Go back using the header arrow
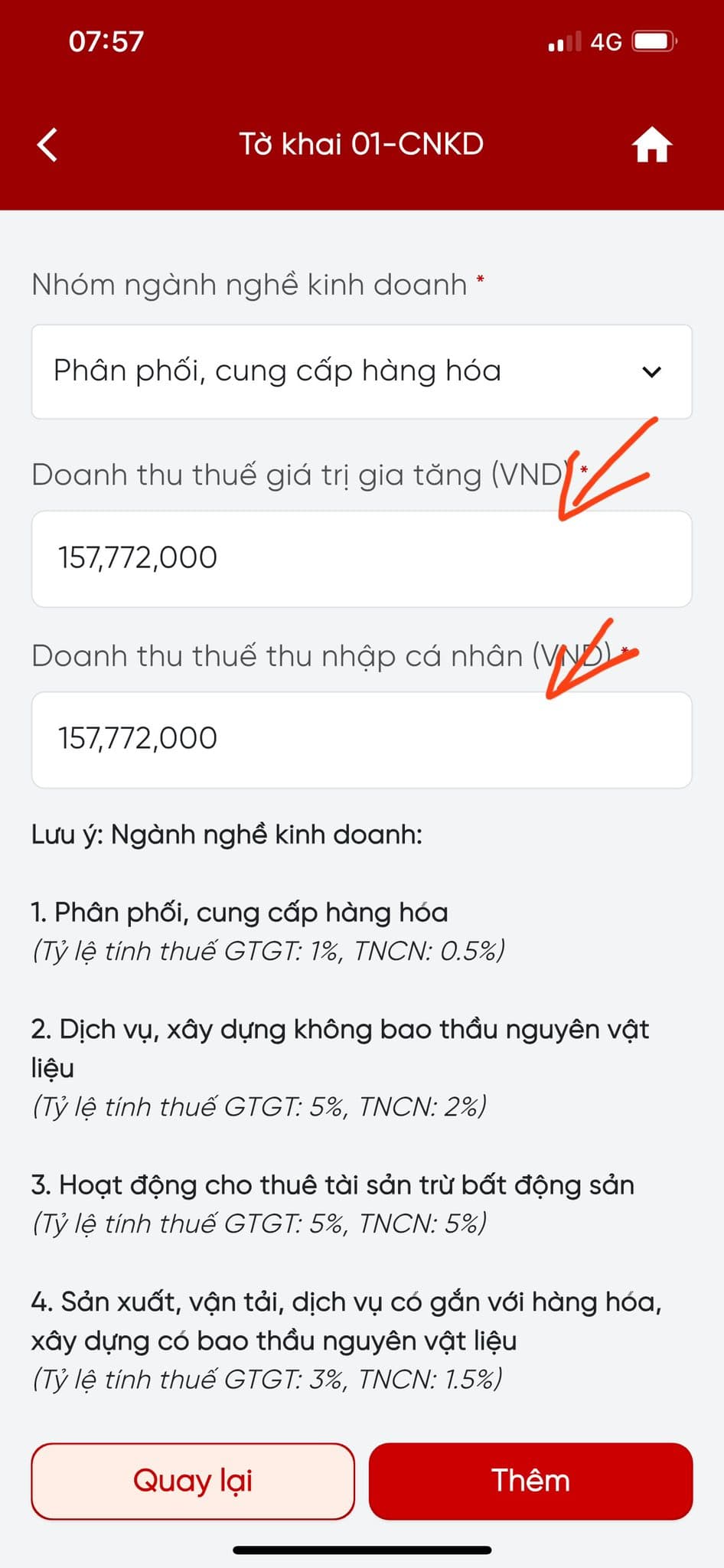 (47, 145)
